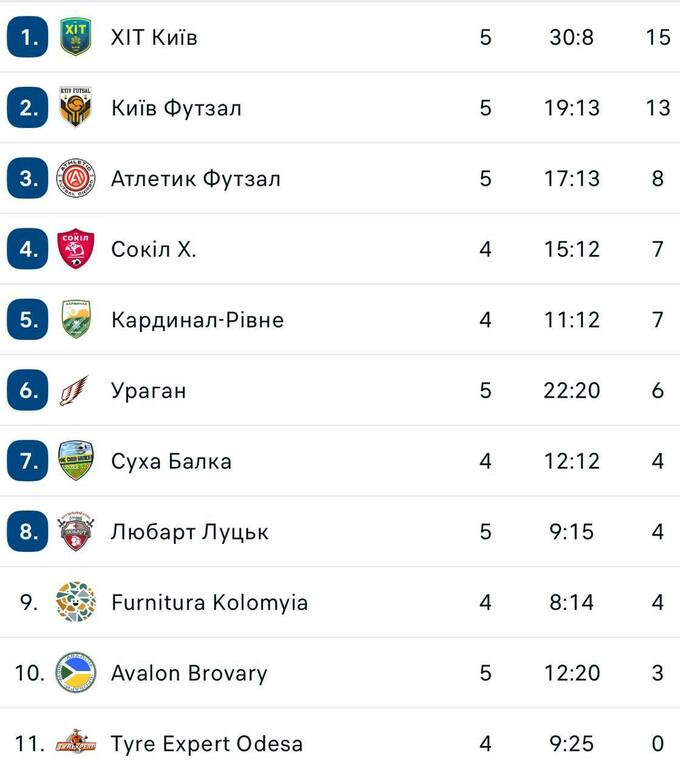View the Avalon Brovary team details
The width and height of the screenshot is (680, 777).
(189, 673)
